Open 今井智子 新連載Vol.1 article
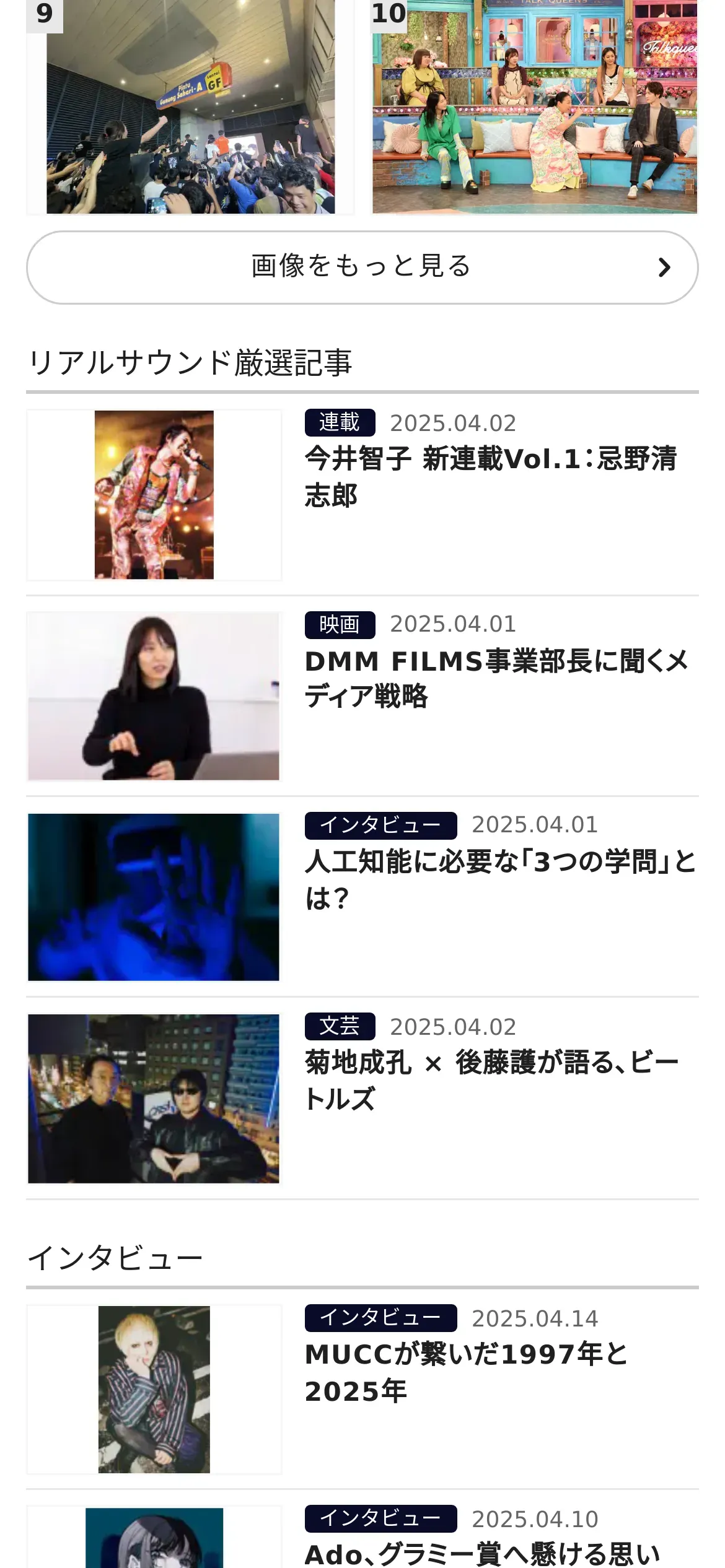This screenshot has width=725, height=1568. click(x=490, y=476)
